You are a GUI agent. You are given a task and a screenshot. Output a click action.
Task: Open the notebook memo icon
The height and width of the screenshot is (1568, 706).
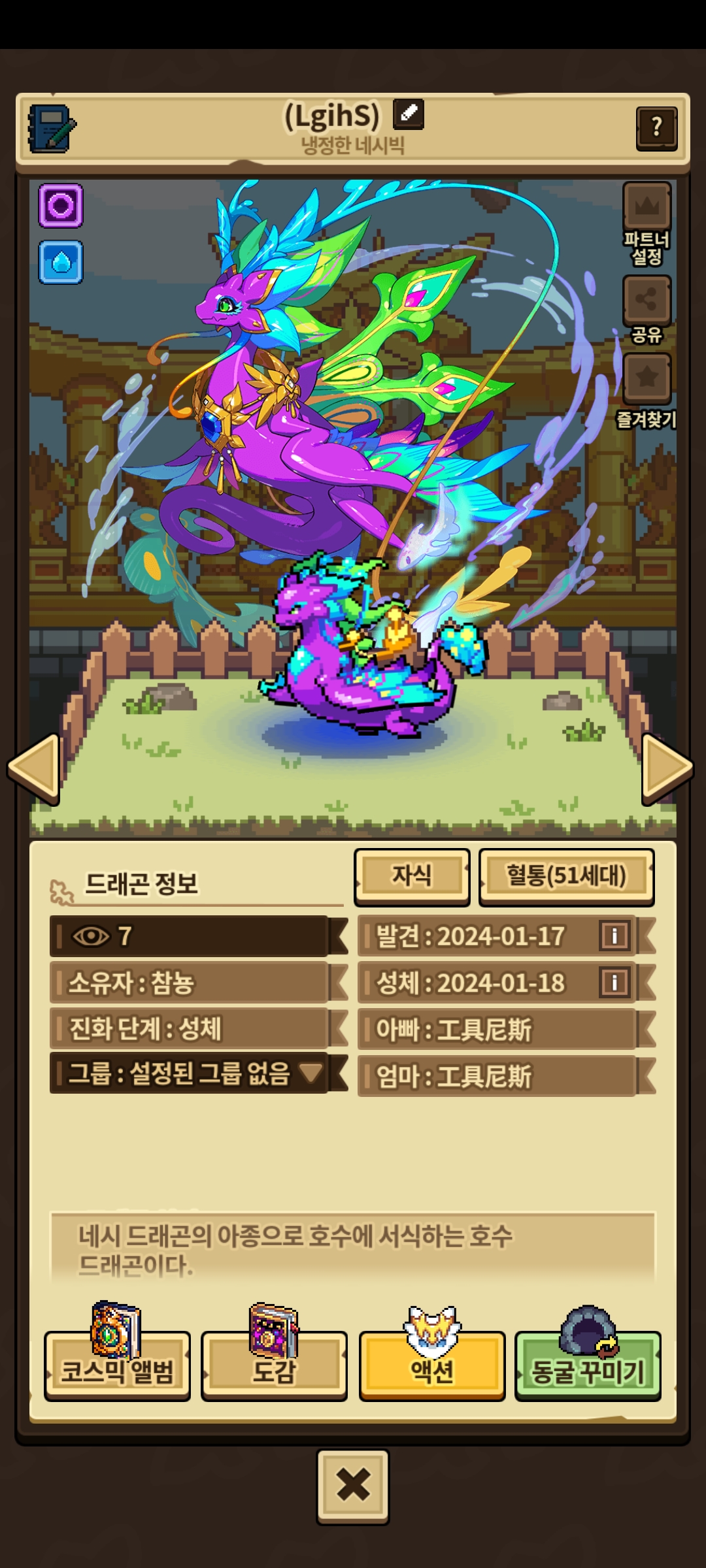[50, 129]
